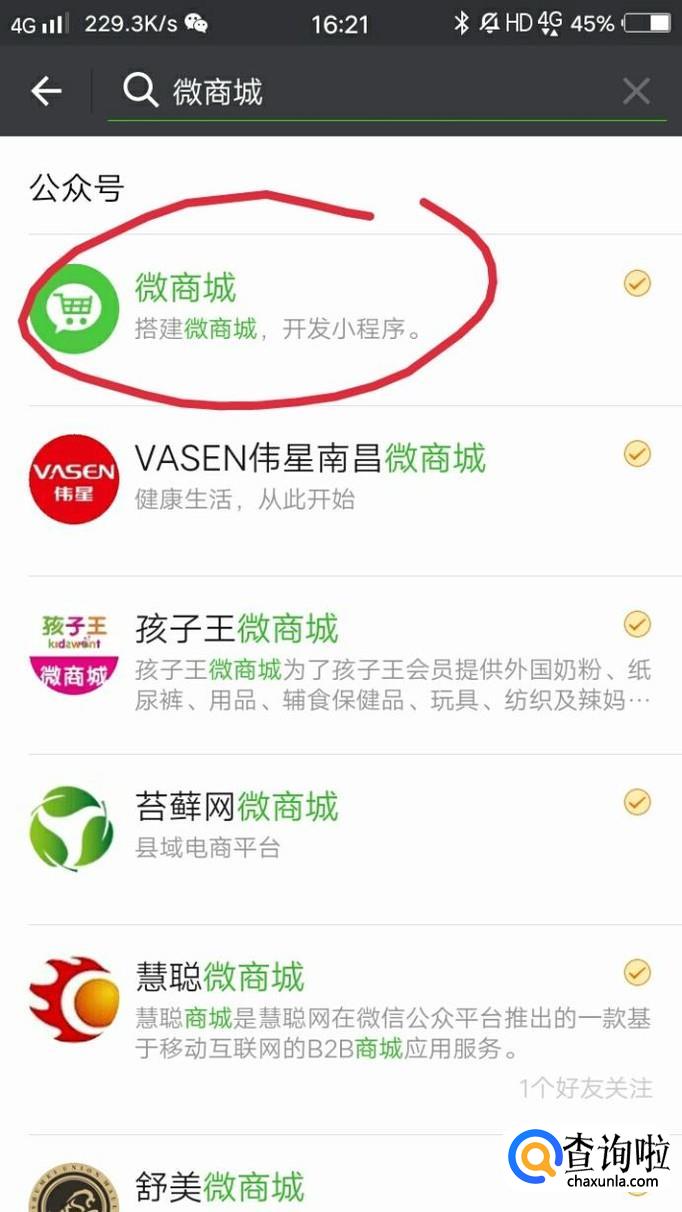View the 苔藓网微商城 account

[340, 825]
